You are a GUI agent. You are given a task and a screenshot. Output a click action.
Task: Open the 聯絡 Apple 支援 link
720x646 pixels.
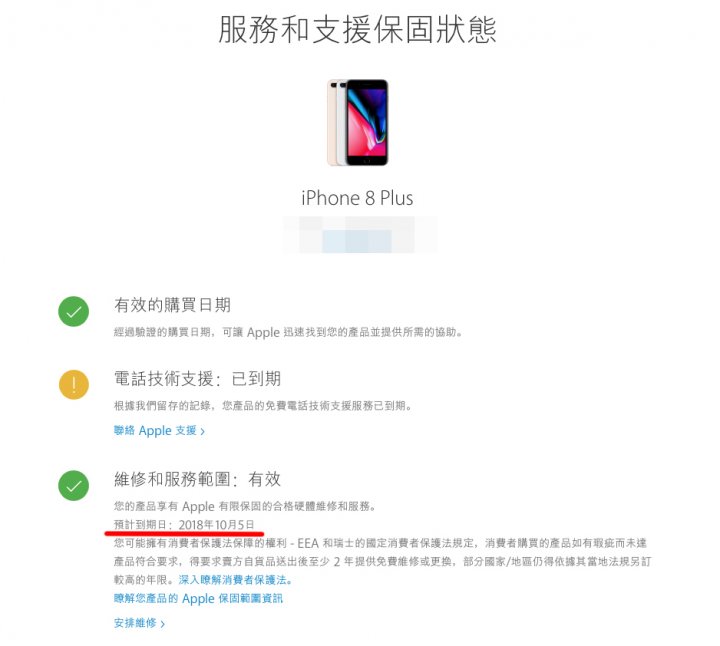point(158,431)
